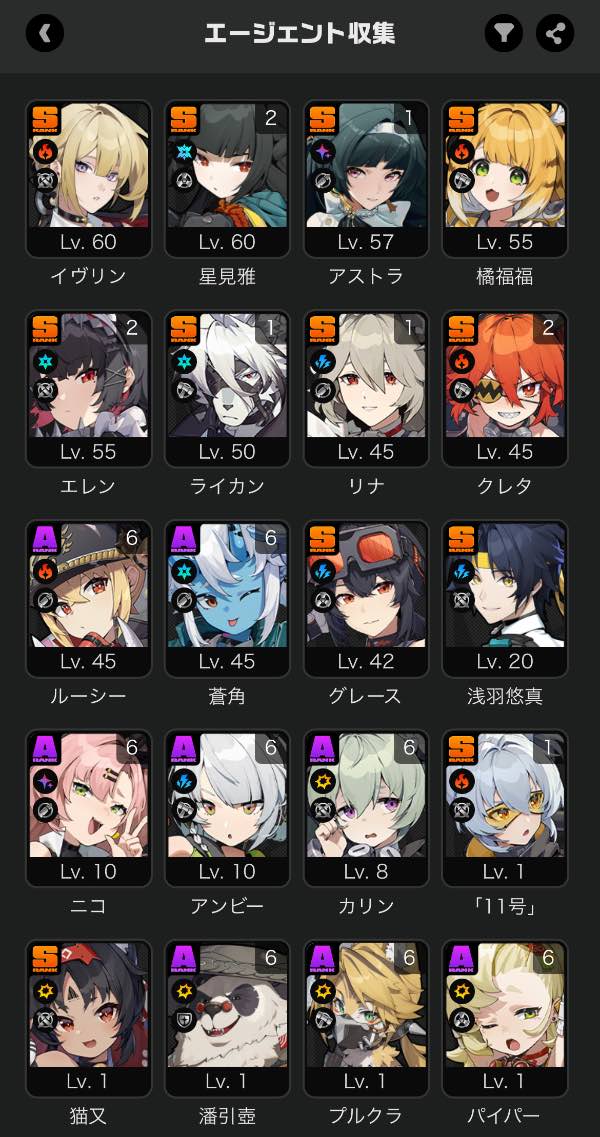Screen dimensions: 600x1137
Task: Tap the リナ agent card
Action: 366,389
